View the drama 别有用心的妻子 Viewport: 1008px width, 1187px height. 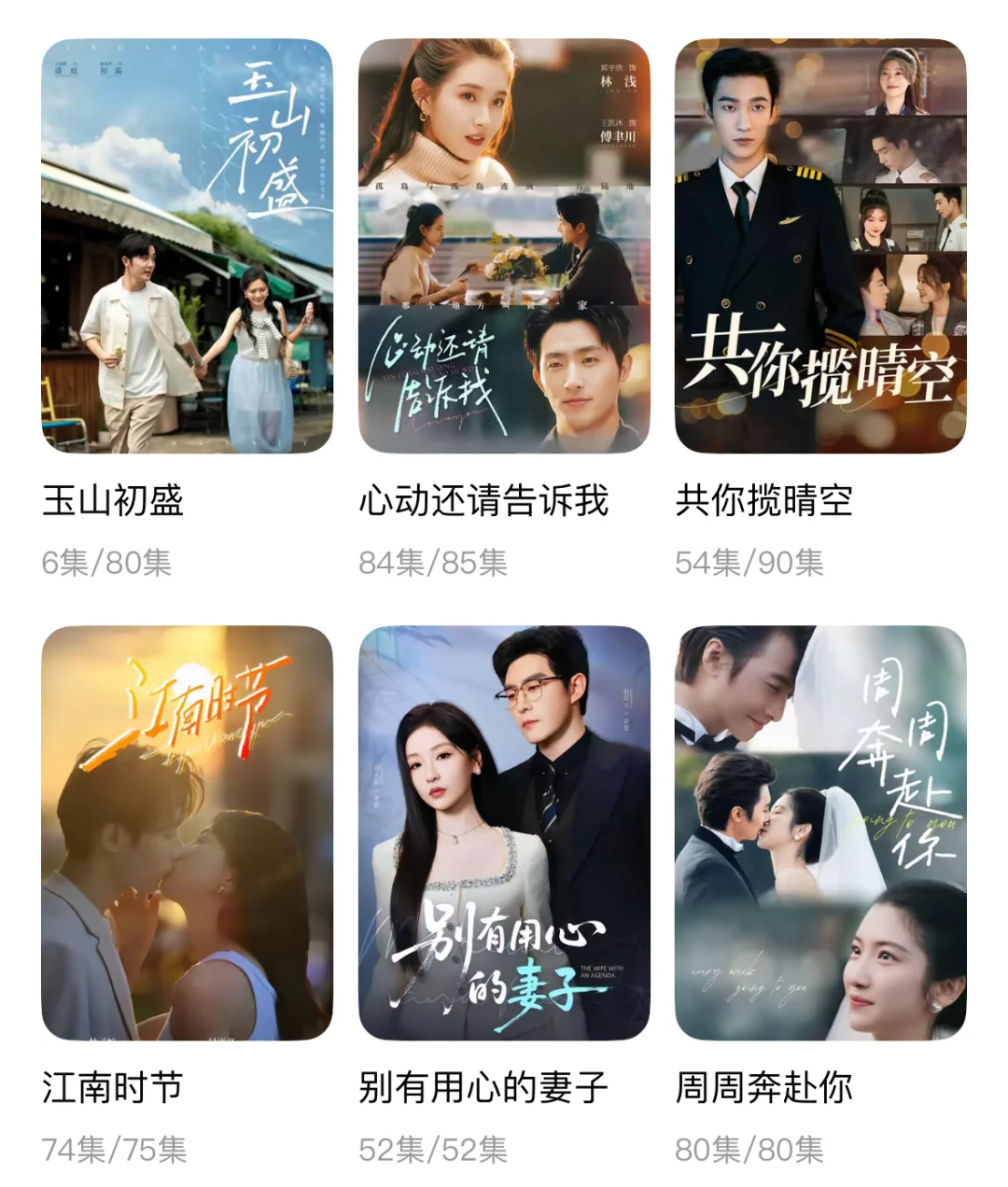point(504,832)
